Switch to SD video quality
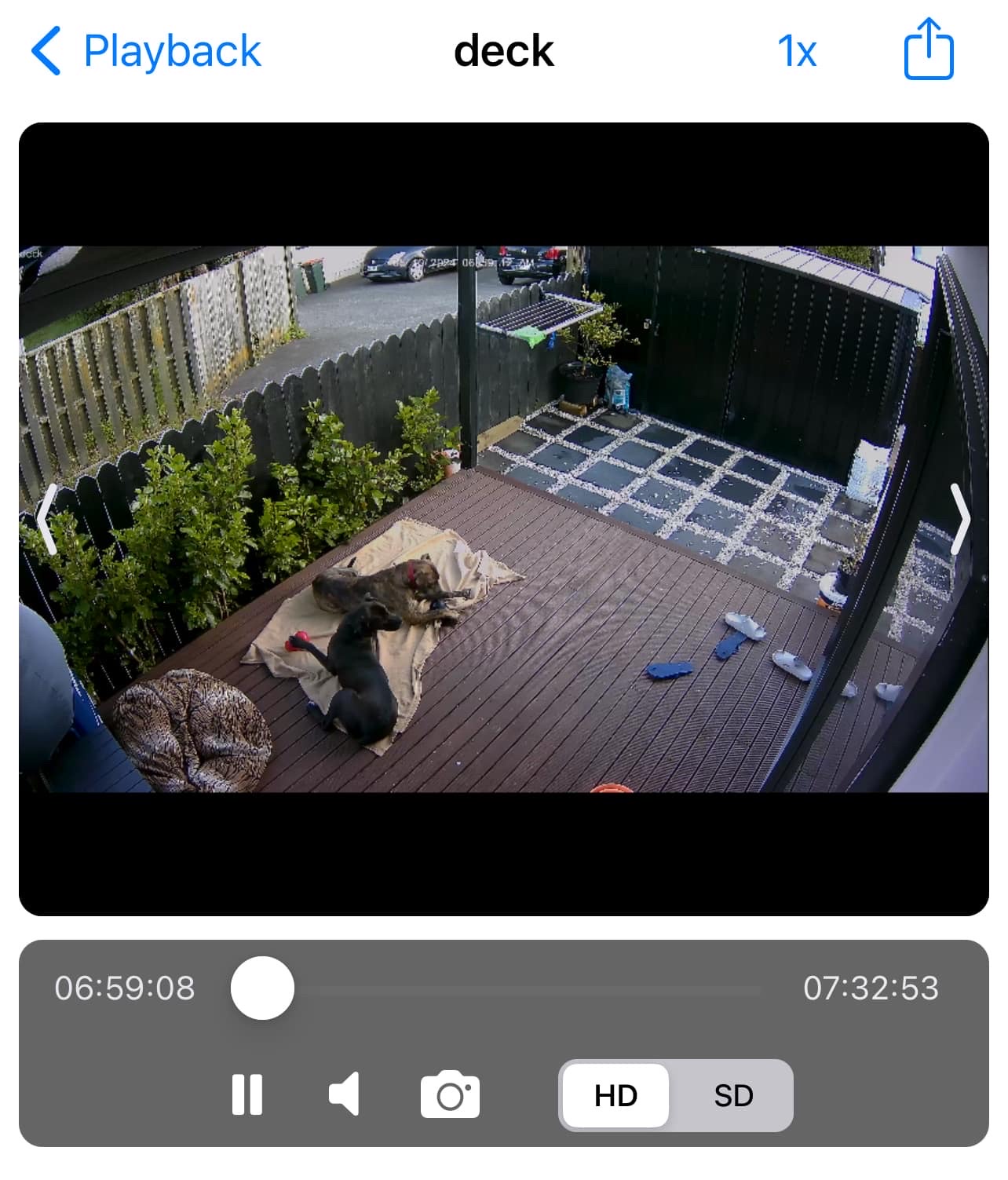1008x1180 pixels. pos(733,1095)
